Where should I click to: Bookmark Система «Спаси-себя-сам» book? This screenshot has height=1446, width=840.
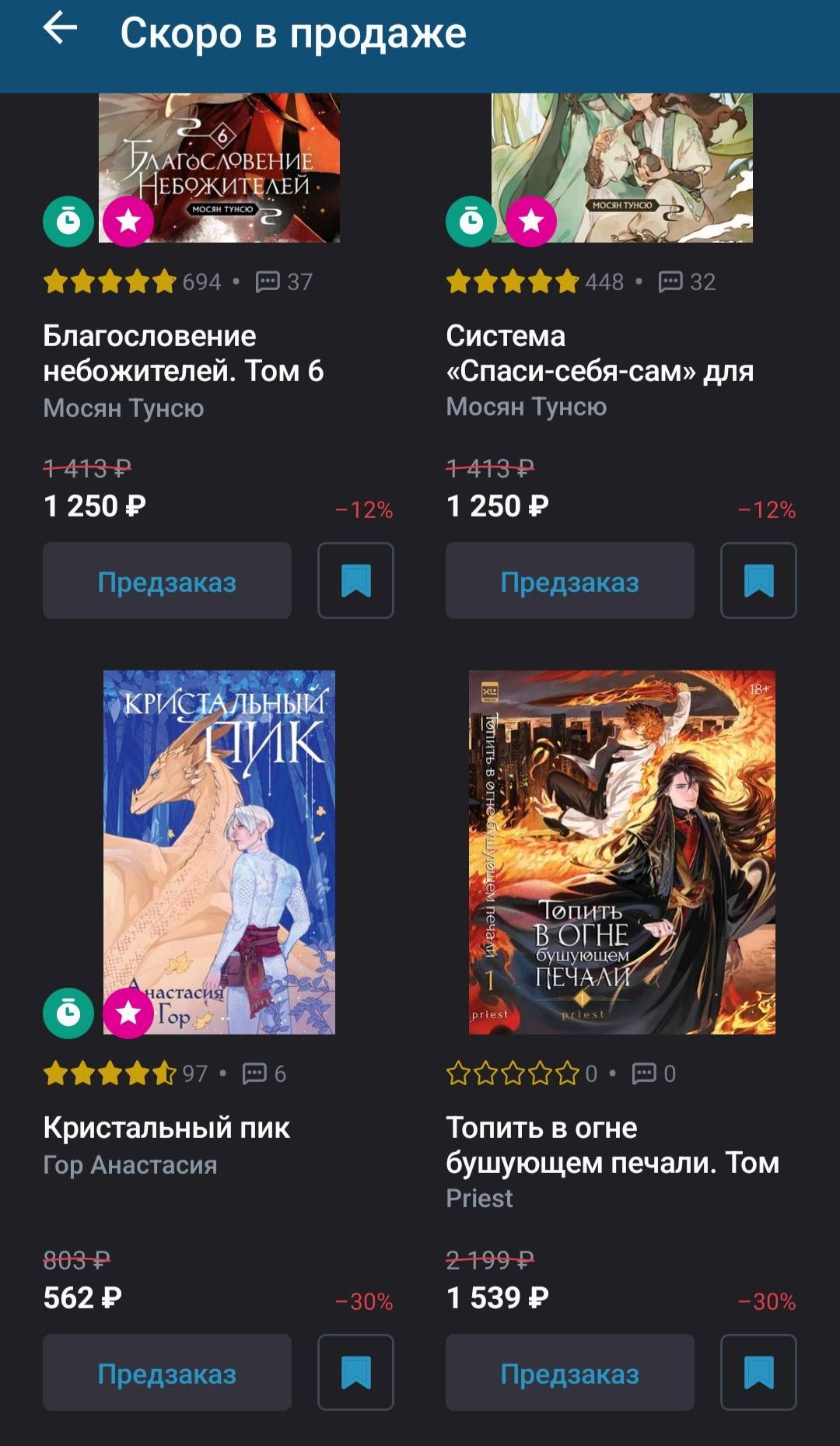click(758, 581)
